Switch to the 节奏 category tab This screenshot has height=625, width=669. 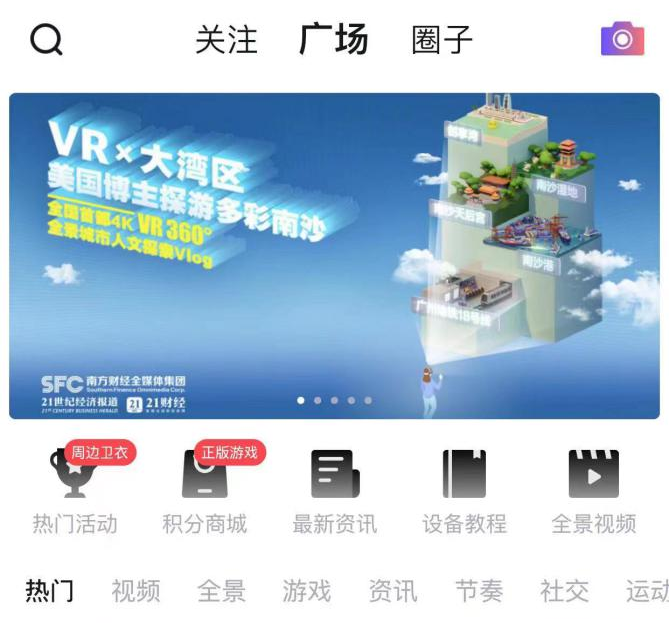479,591
